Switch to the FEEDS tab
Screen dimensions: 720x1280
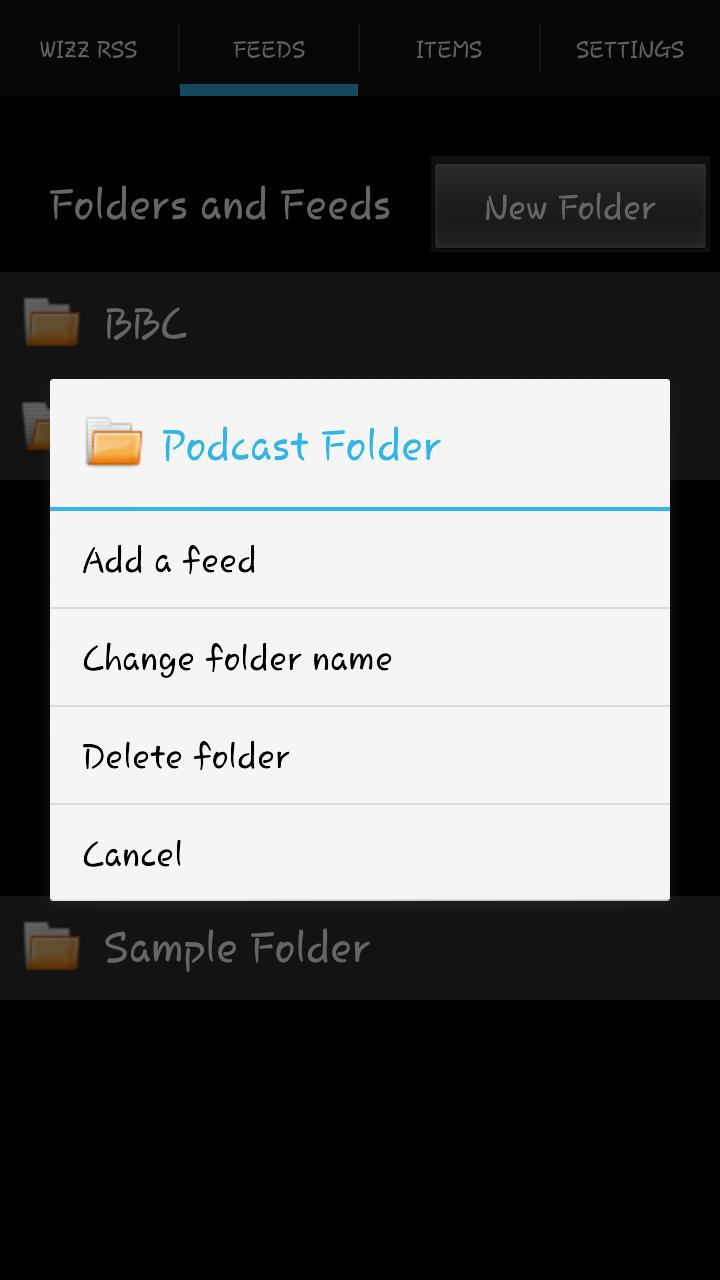(268, 48)
